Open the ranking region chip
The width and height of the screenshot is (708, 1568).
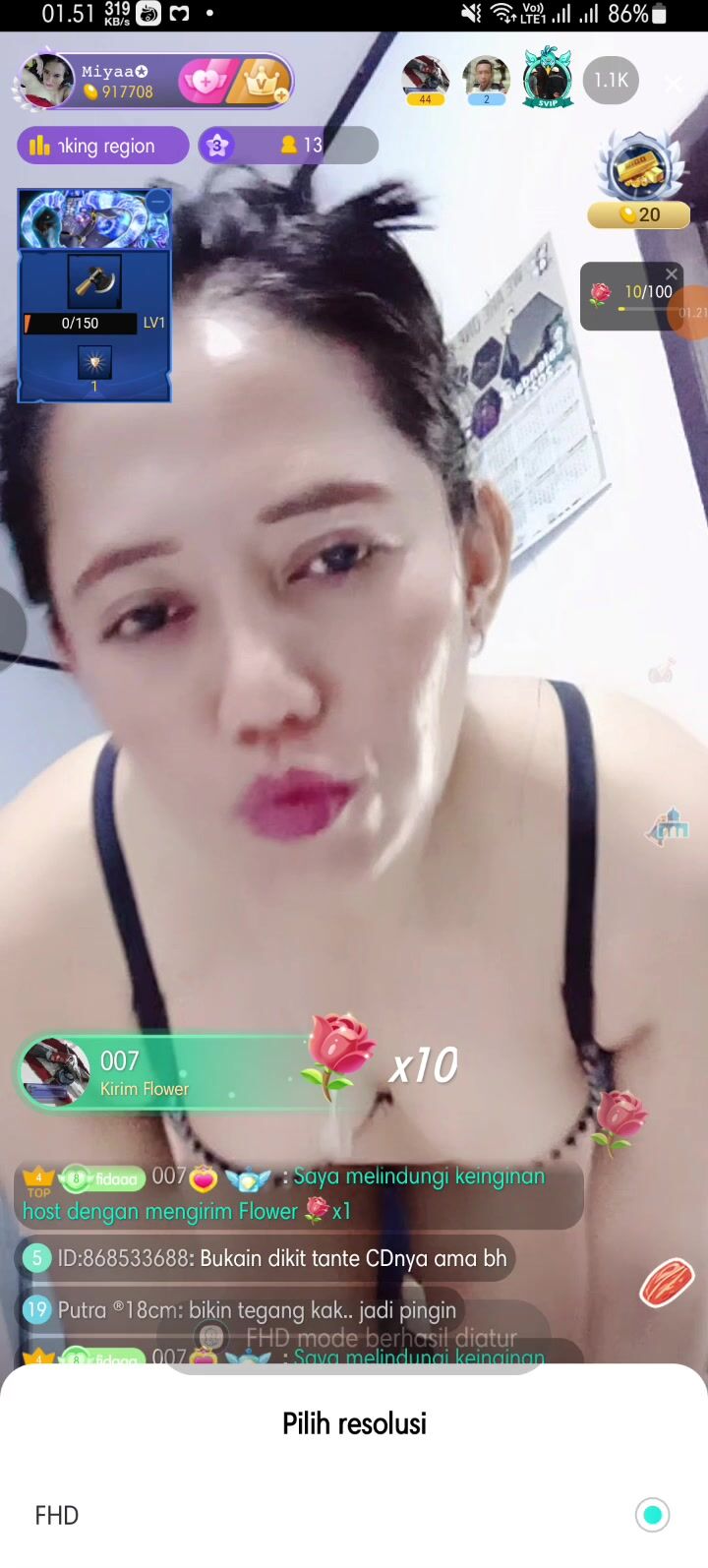[x=102, y=146]
